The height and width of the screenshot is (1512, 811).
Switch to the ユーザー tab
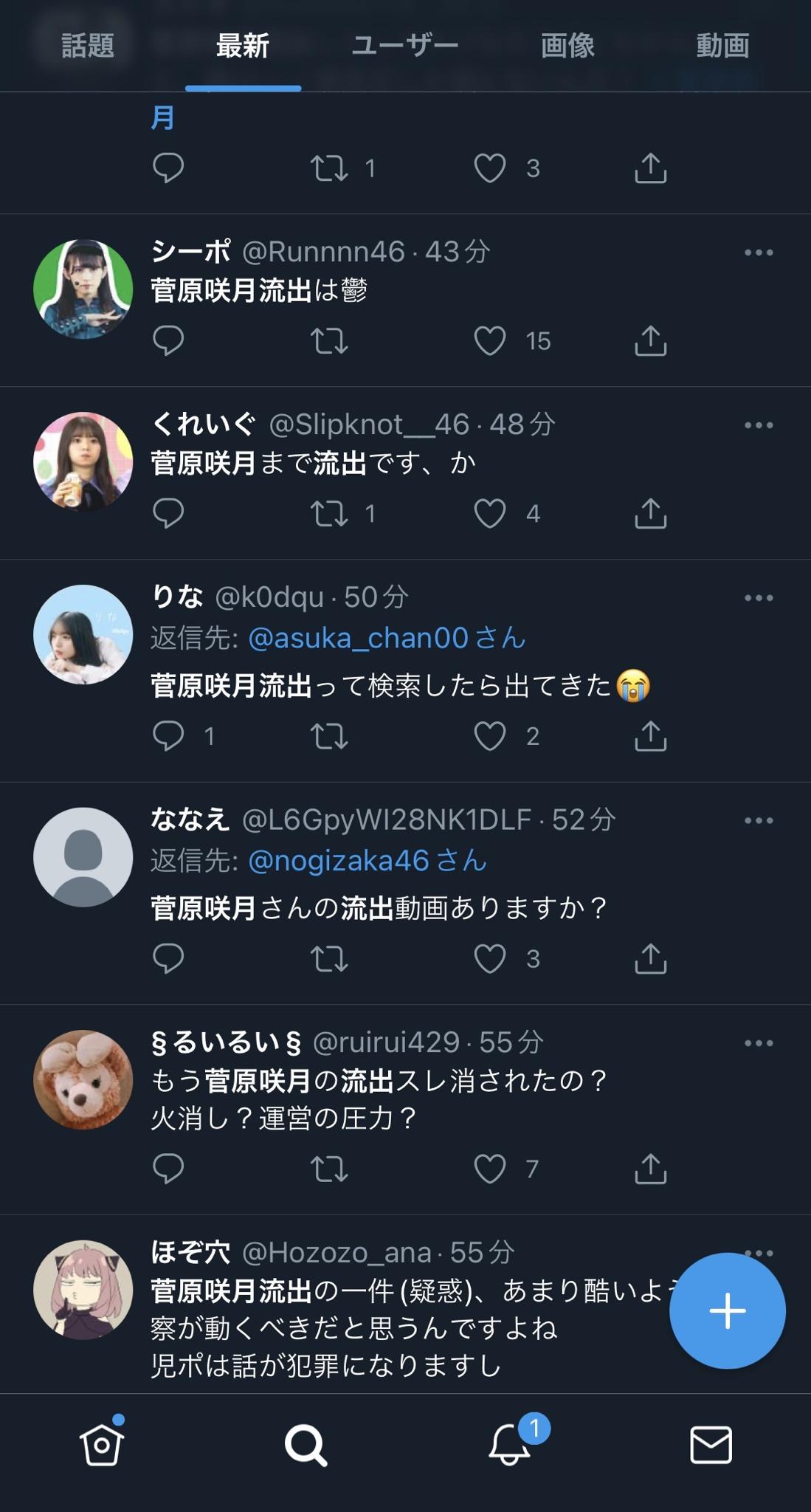(x=404, y=46)
